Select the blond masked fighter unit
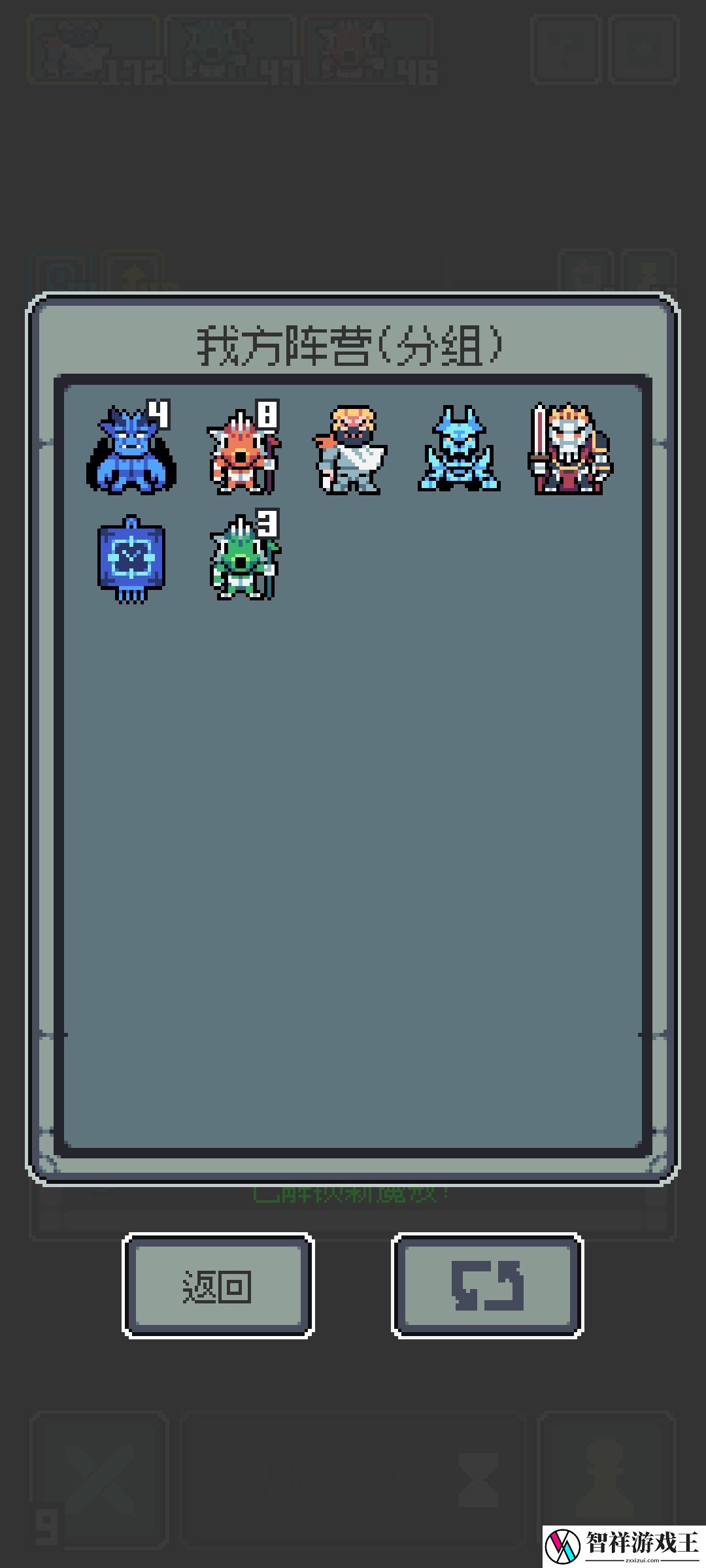 click(x=351, y=449)
